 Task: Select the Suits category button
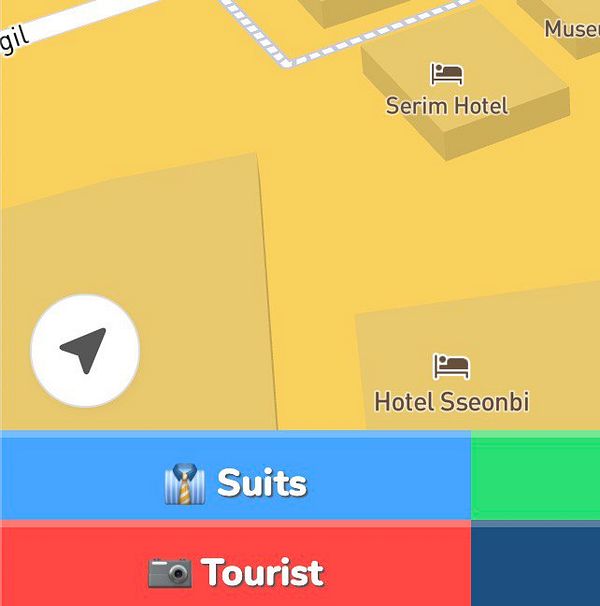235,483
